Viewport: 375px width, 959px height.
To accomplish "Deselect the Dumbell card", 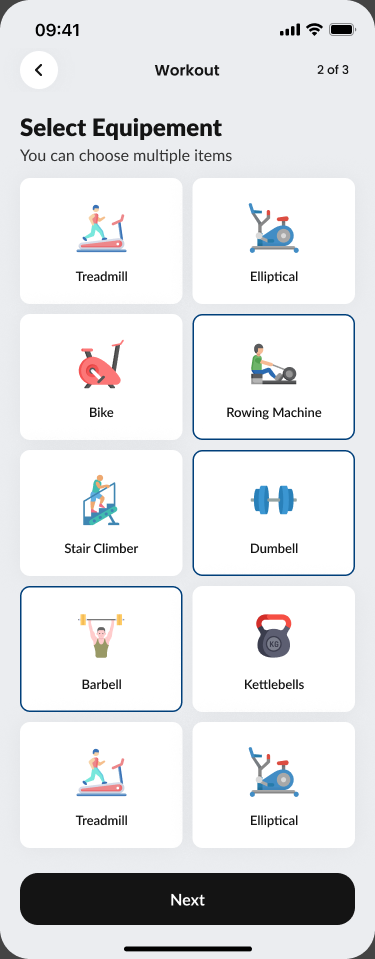I will (x=273, y=513).
